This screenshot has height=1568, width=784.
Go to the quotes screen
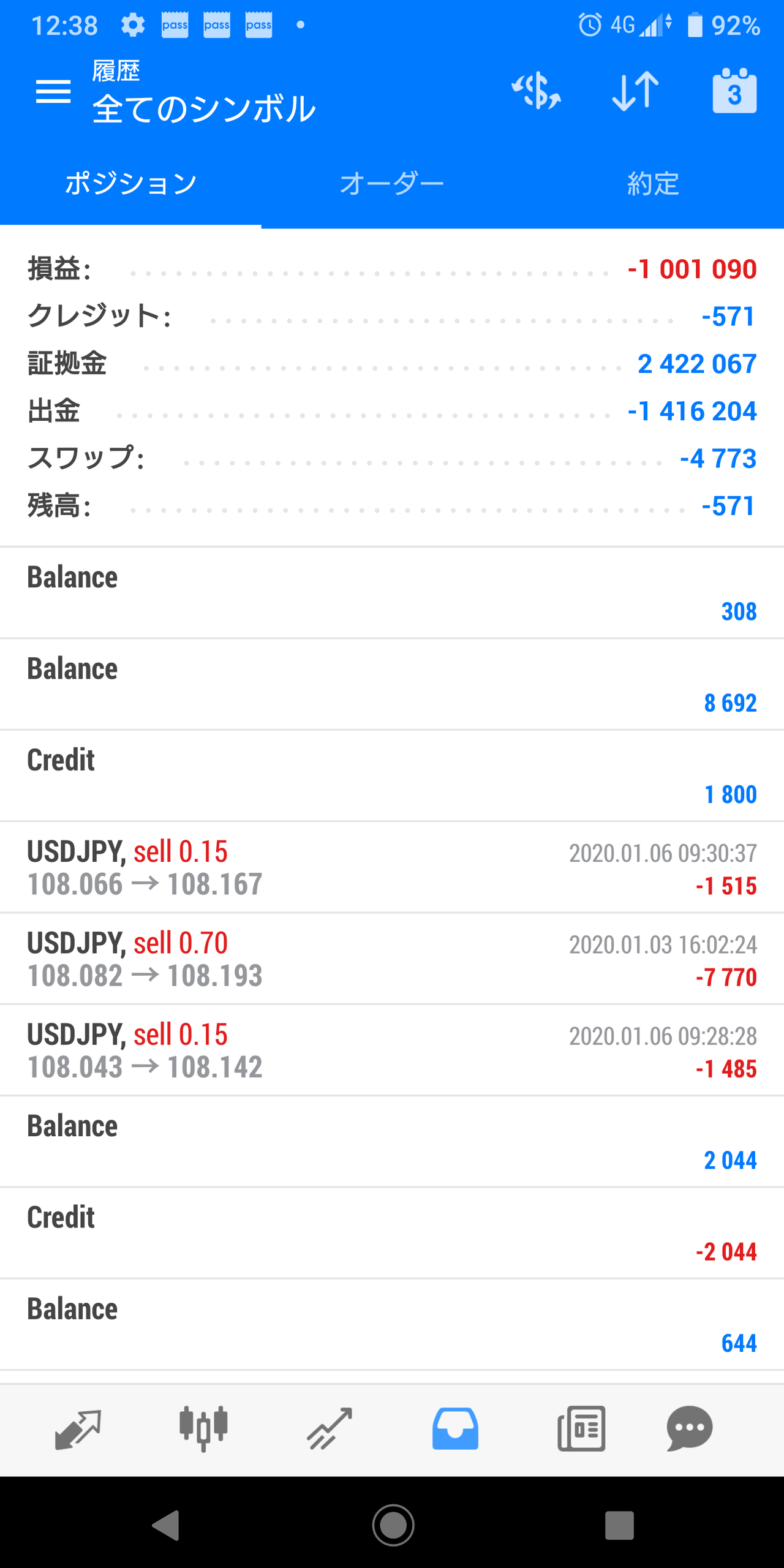[78, 1428]
